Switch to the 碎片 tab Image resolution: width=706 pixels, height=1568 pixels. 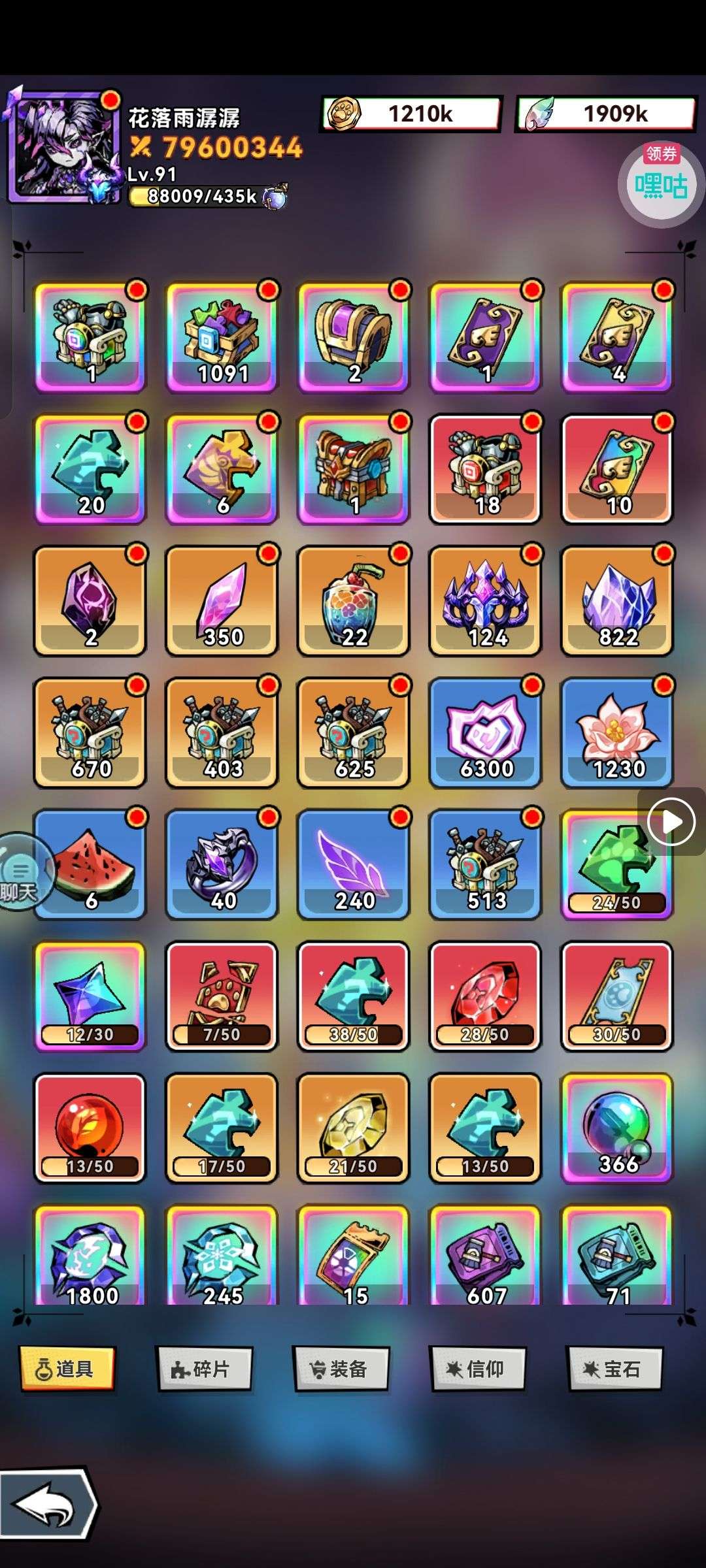204,1369
